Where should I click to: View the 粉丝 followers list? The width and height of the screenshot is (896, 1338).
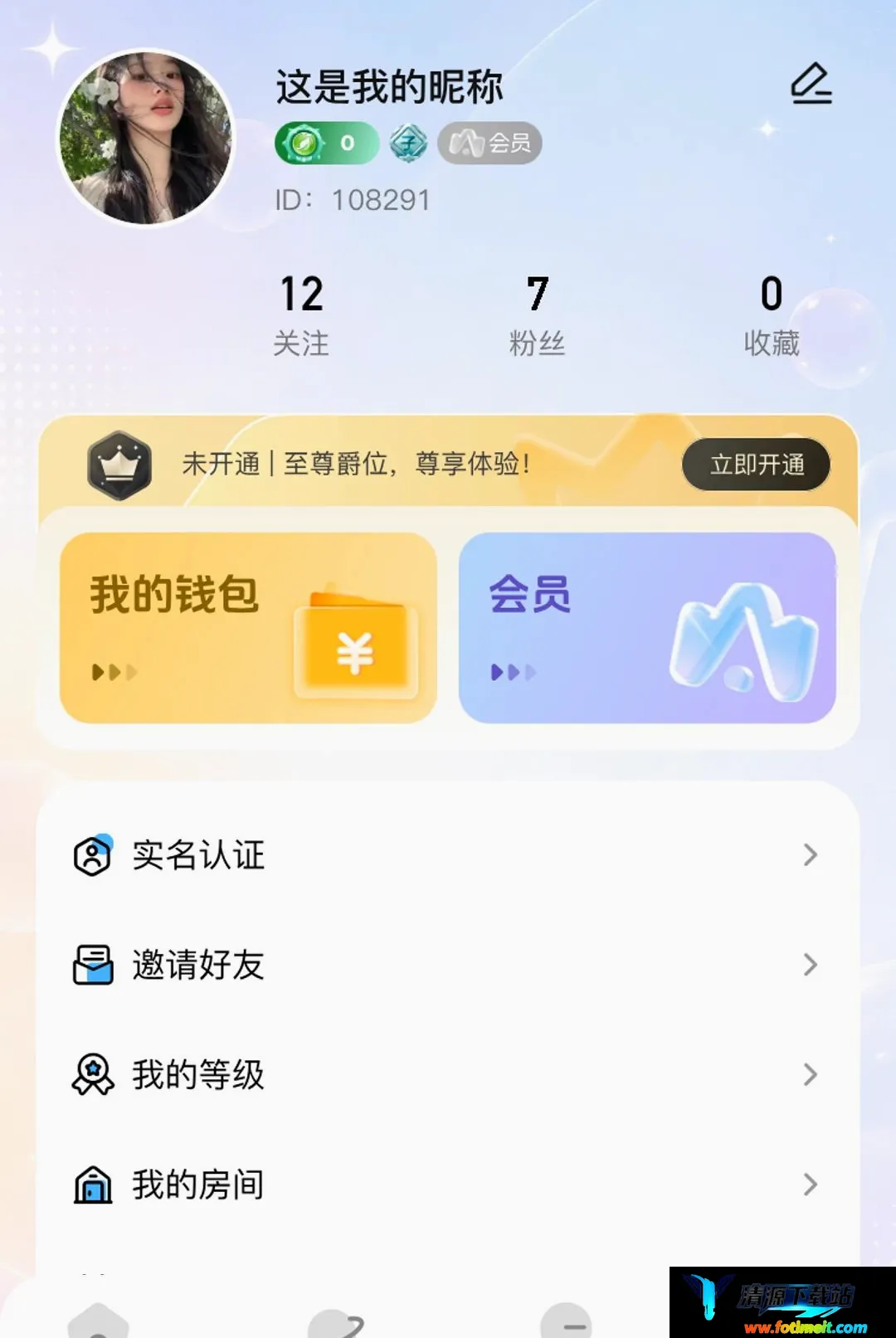(x=537, y=317)
